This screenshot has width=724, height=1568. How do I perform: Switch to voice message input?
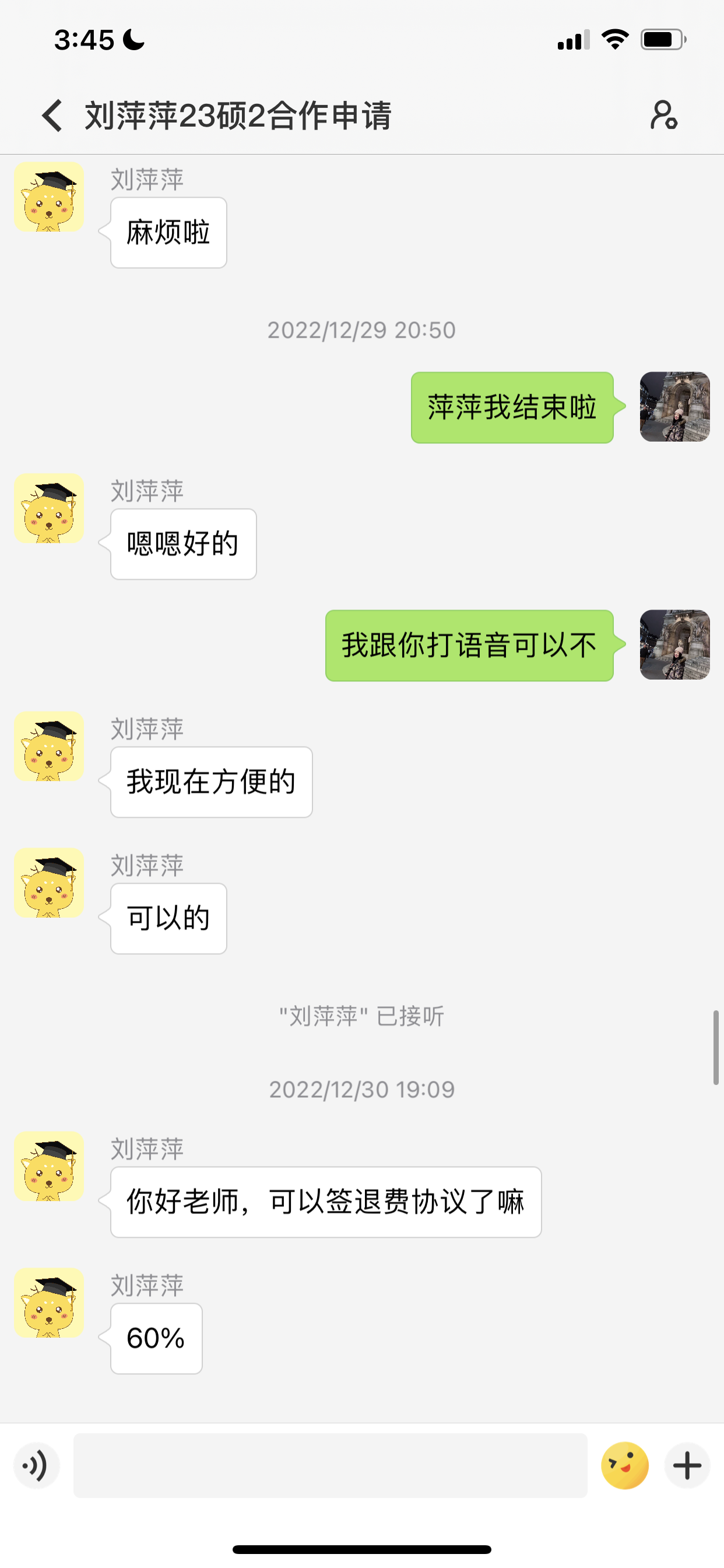37,1466
